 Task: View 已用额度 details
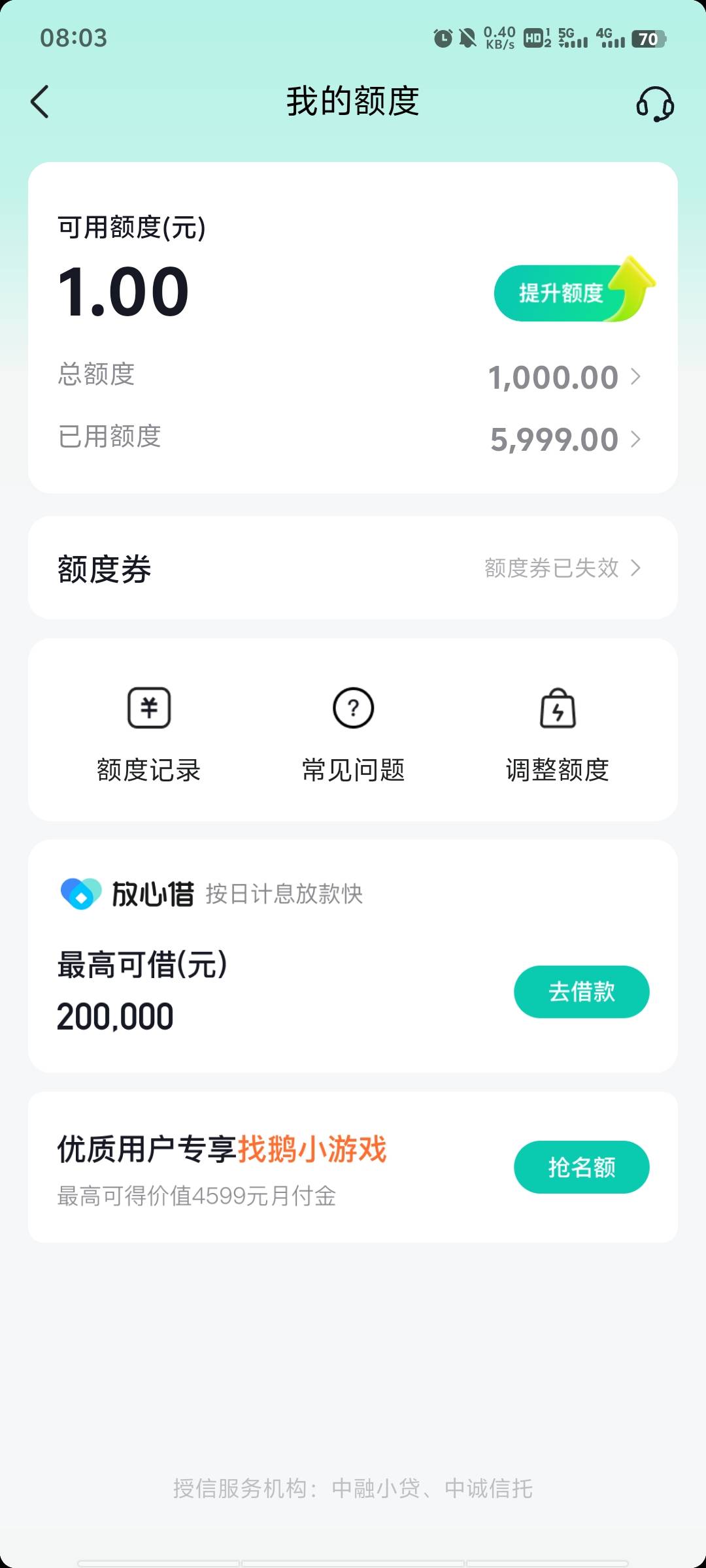(x=353, y=438)
